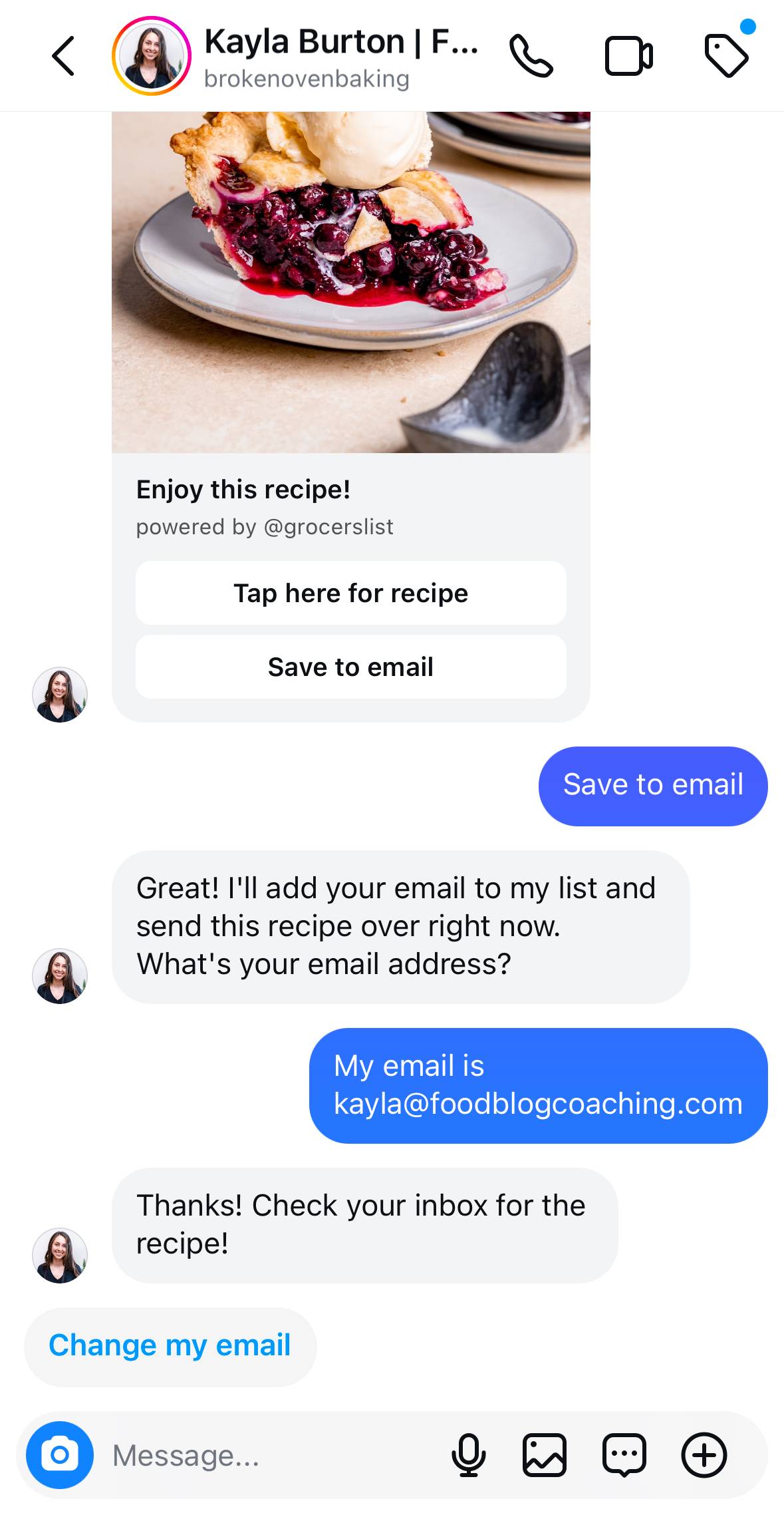784x1515 pixels.
Task: Start a video call with Kayla
Action: (628, 56)
